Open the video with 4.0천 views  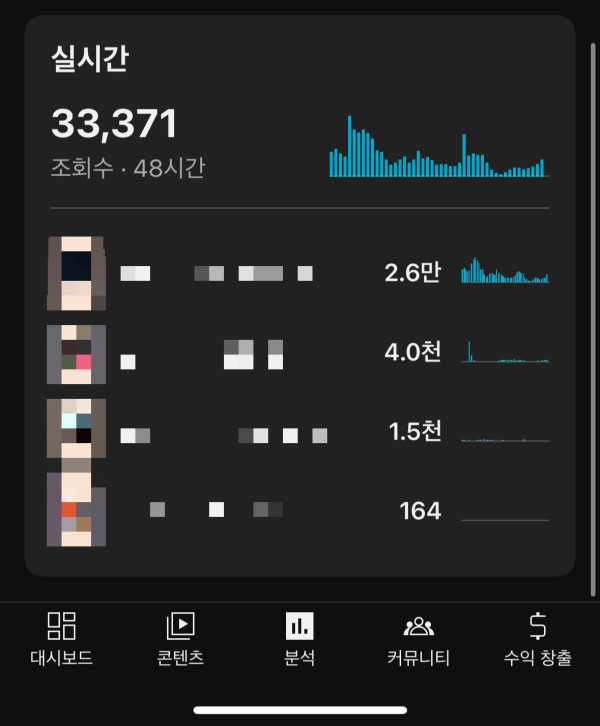[x=298, y=353]
